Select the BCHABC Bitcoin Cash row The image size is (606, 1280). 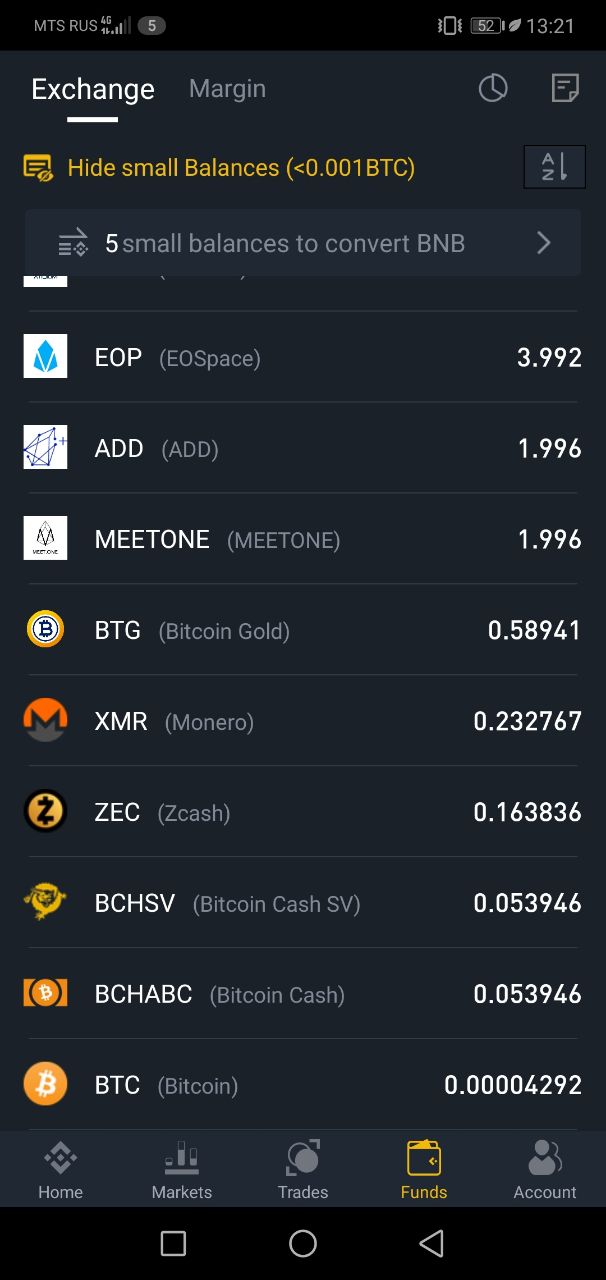[303, 995]
